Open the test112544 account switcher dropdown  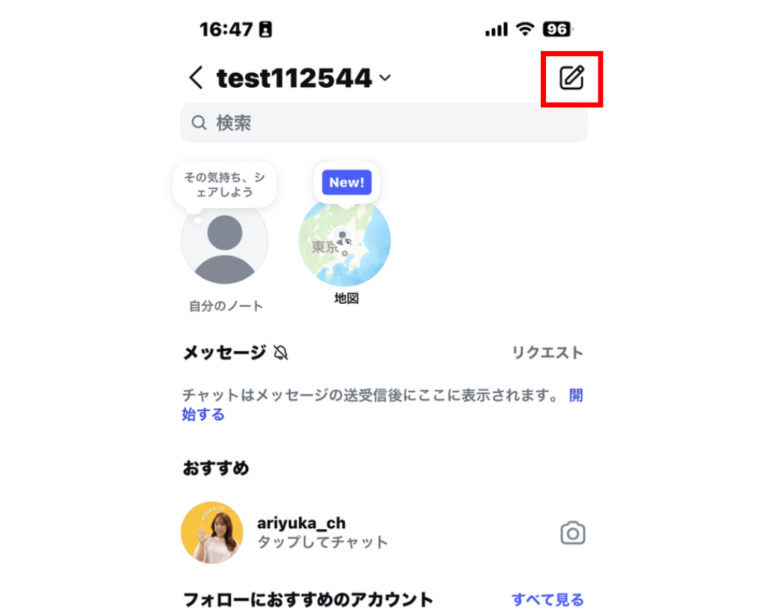(304, 78)
